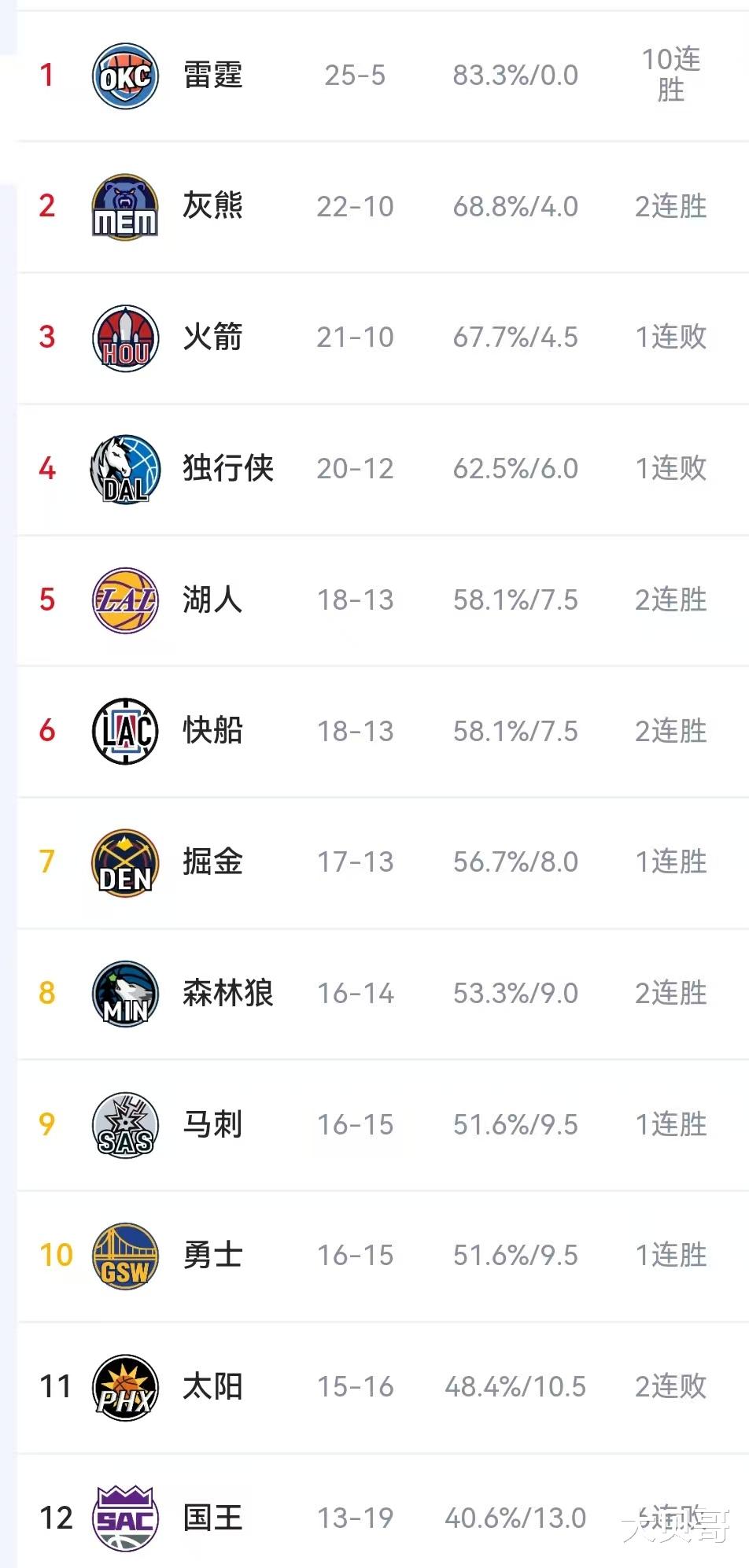The width and height of the screenshot is (749, 1568).
Task: Open the 雷霆 (OKC) team row
Action: (382, 76)
